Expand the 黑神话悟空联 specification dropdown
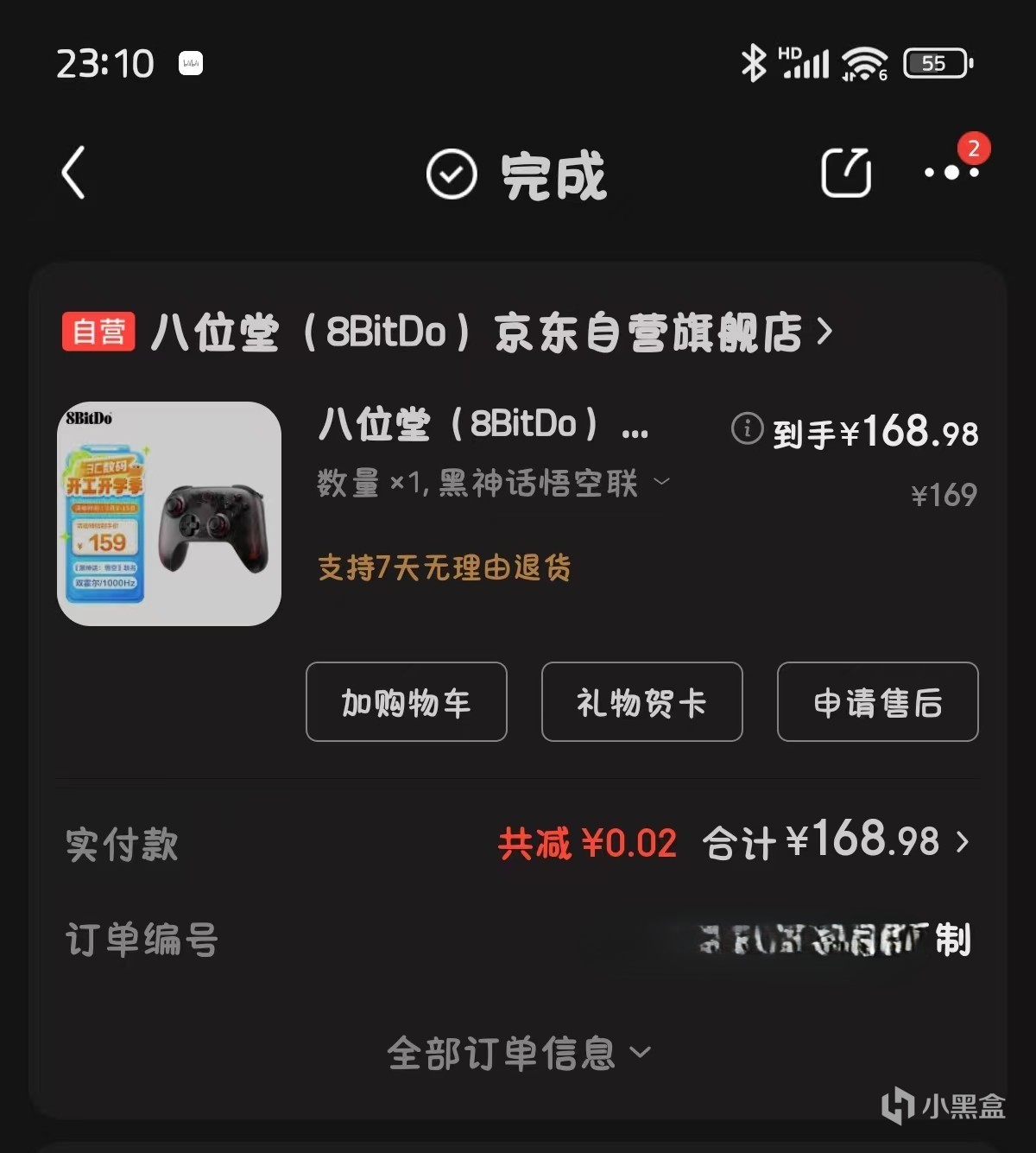 [x=662, y=482]
